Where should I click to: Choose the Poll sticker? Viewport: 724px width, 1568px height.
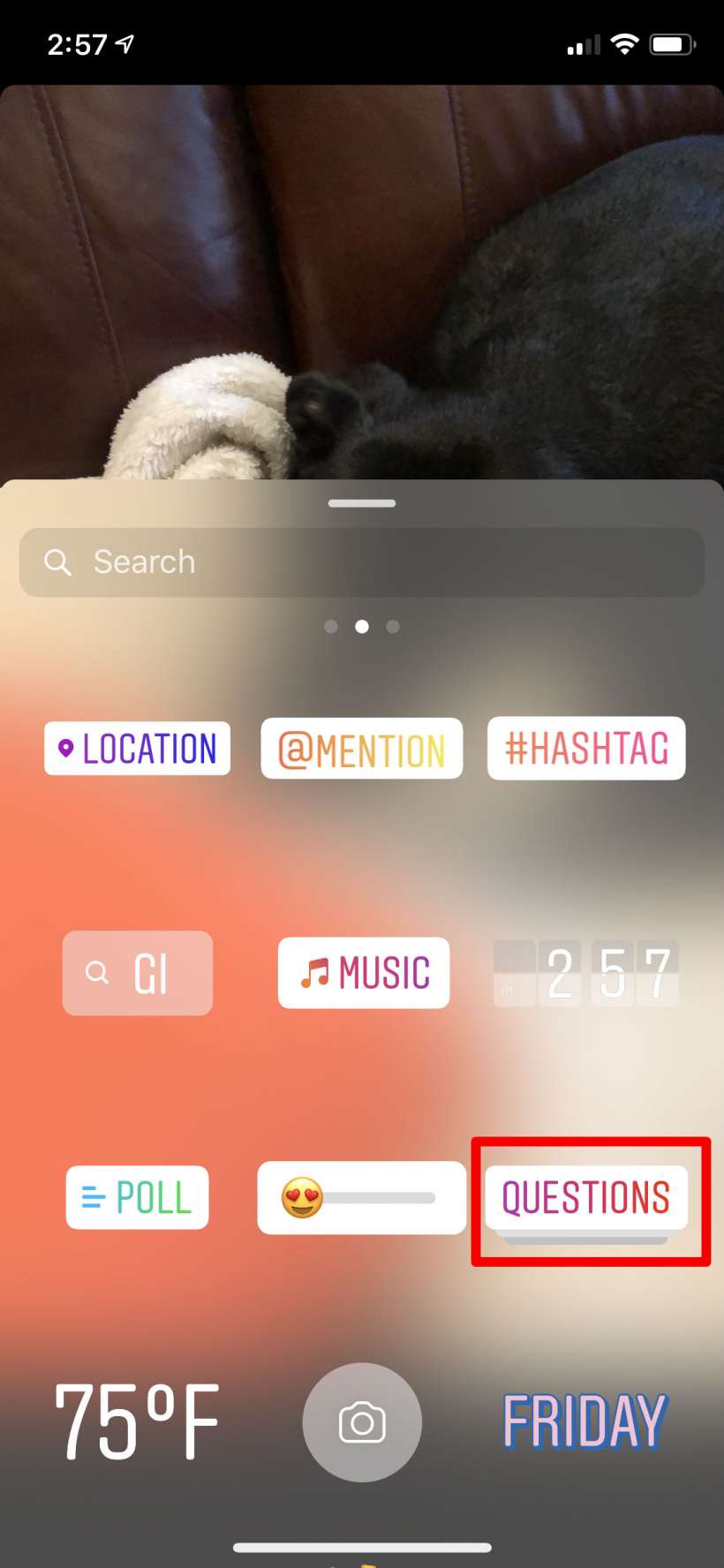pyautogui.click(x=138, y=1198)
